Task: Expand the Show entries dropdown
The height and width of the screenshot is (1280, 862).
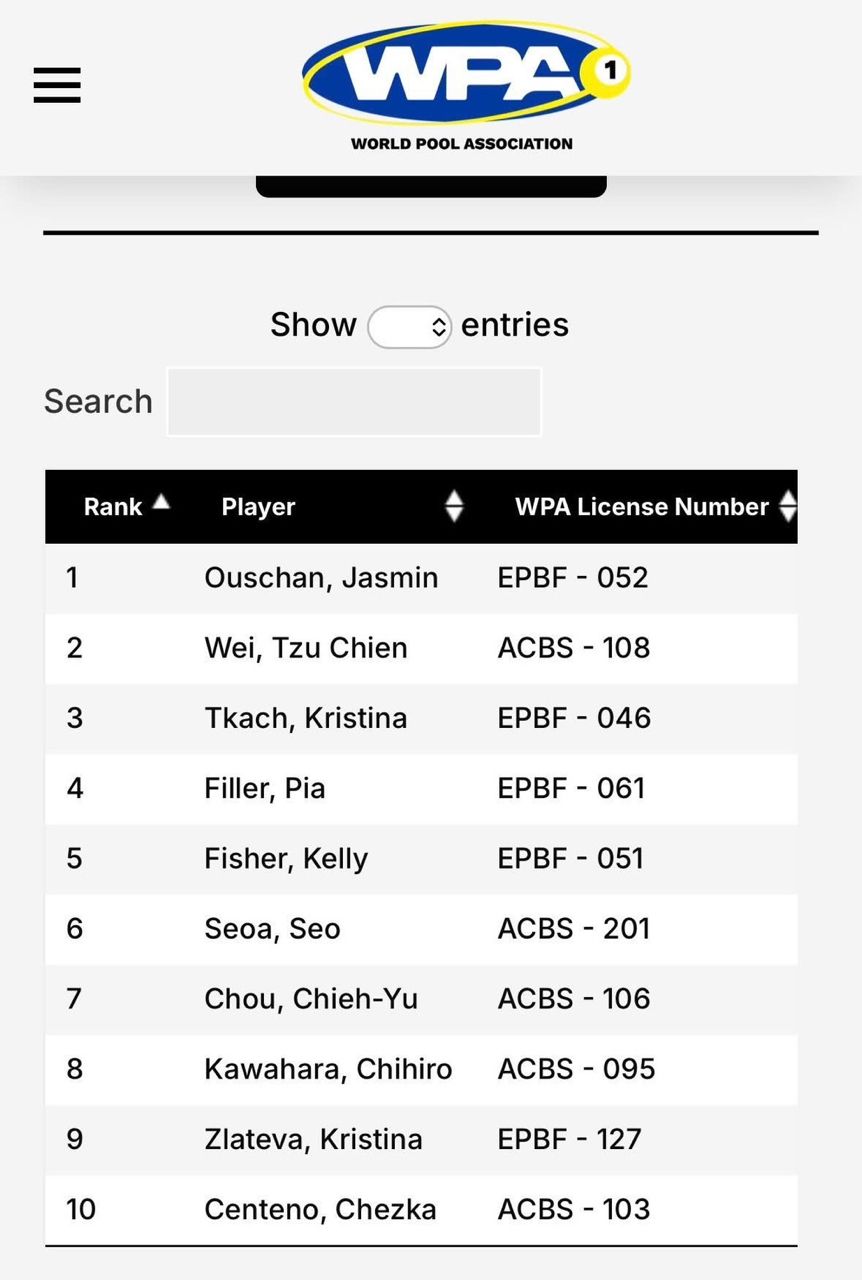Action: [x=409, y=327]
